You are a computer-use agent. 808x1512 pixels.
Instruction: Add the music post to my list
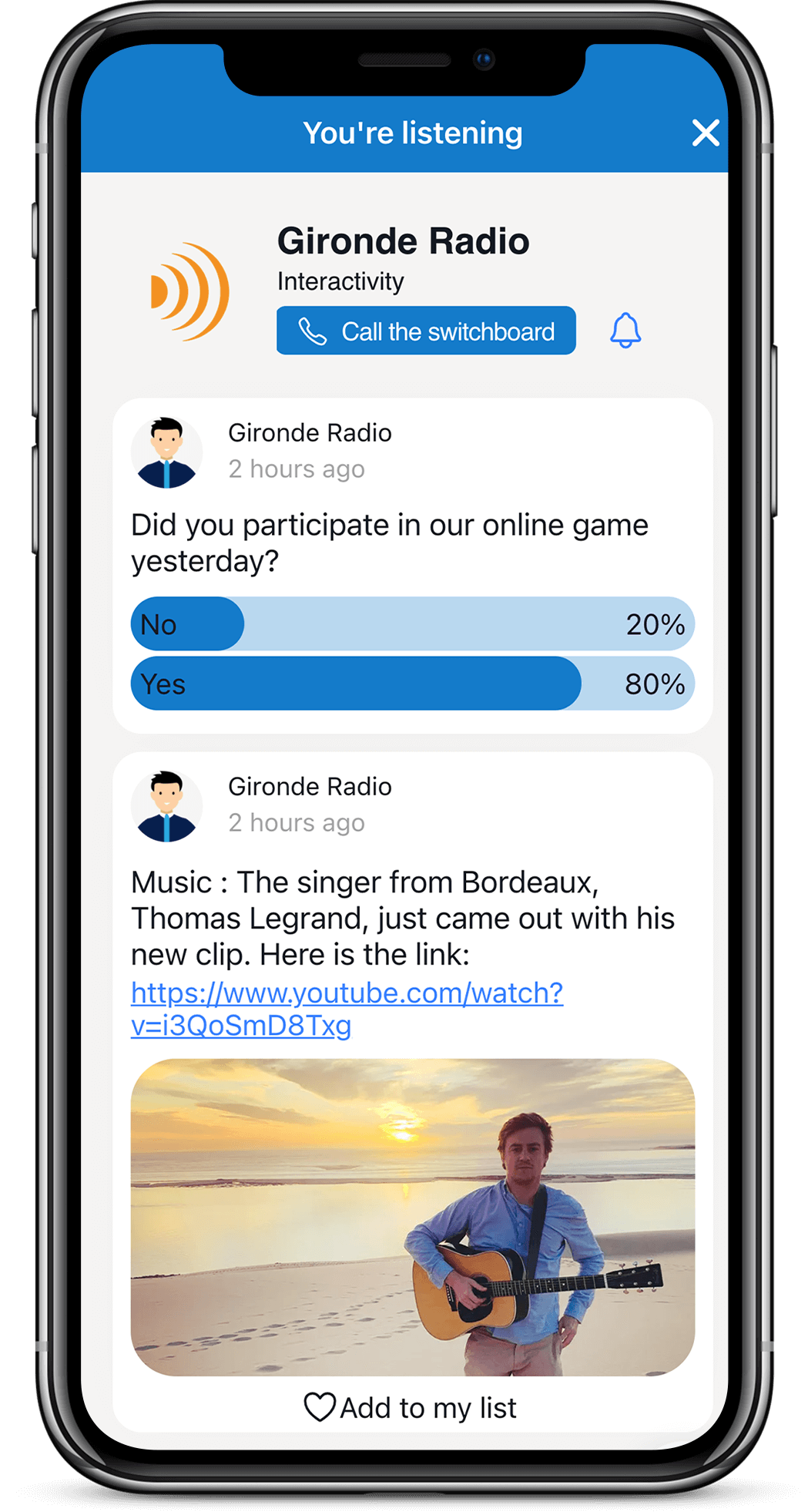coord(411,1407)
